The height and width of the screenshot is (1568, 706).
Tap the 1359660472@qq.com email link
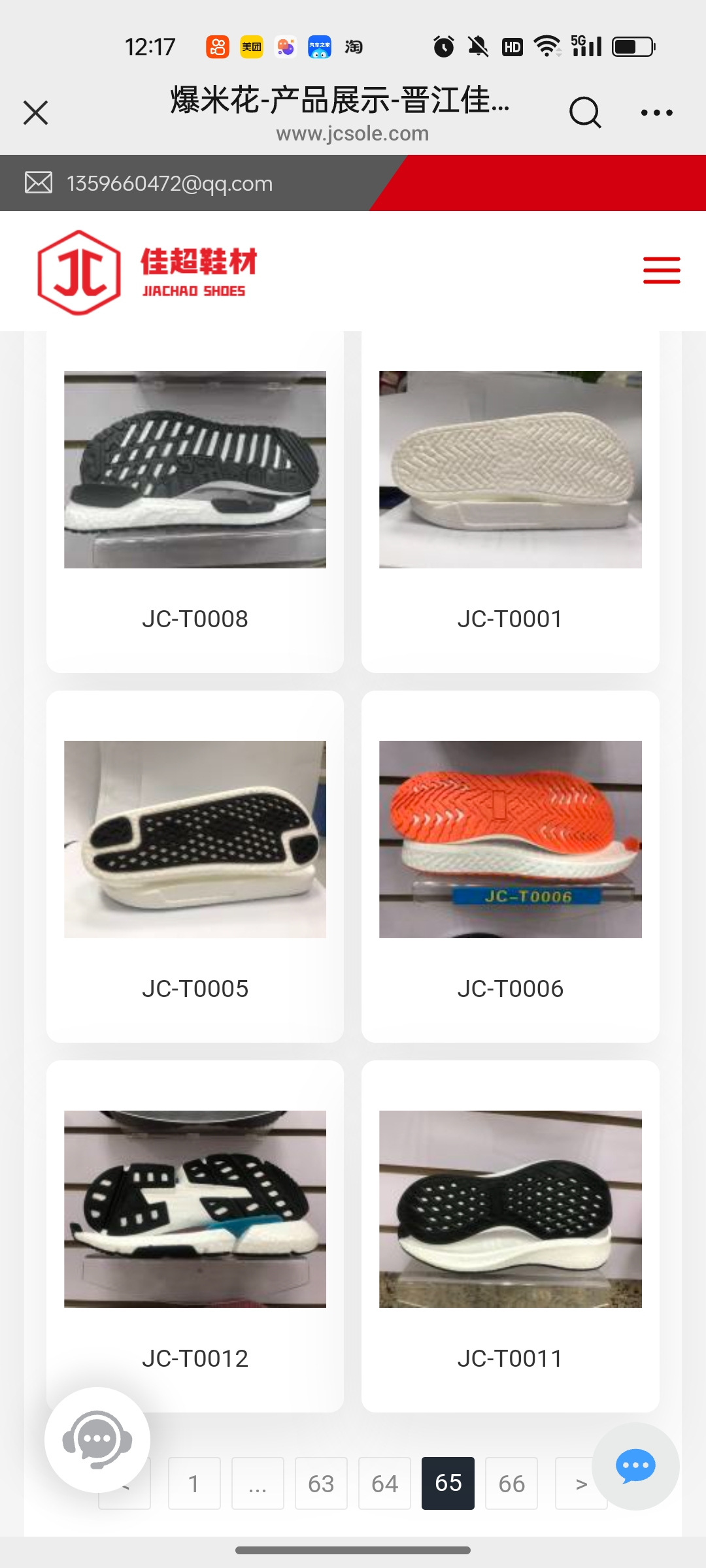pos(169,184)
